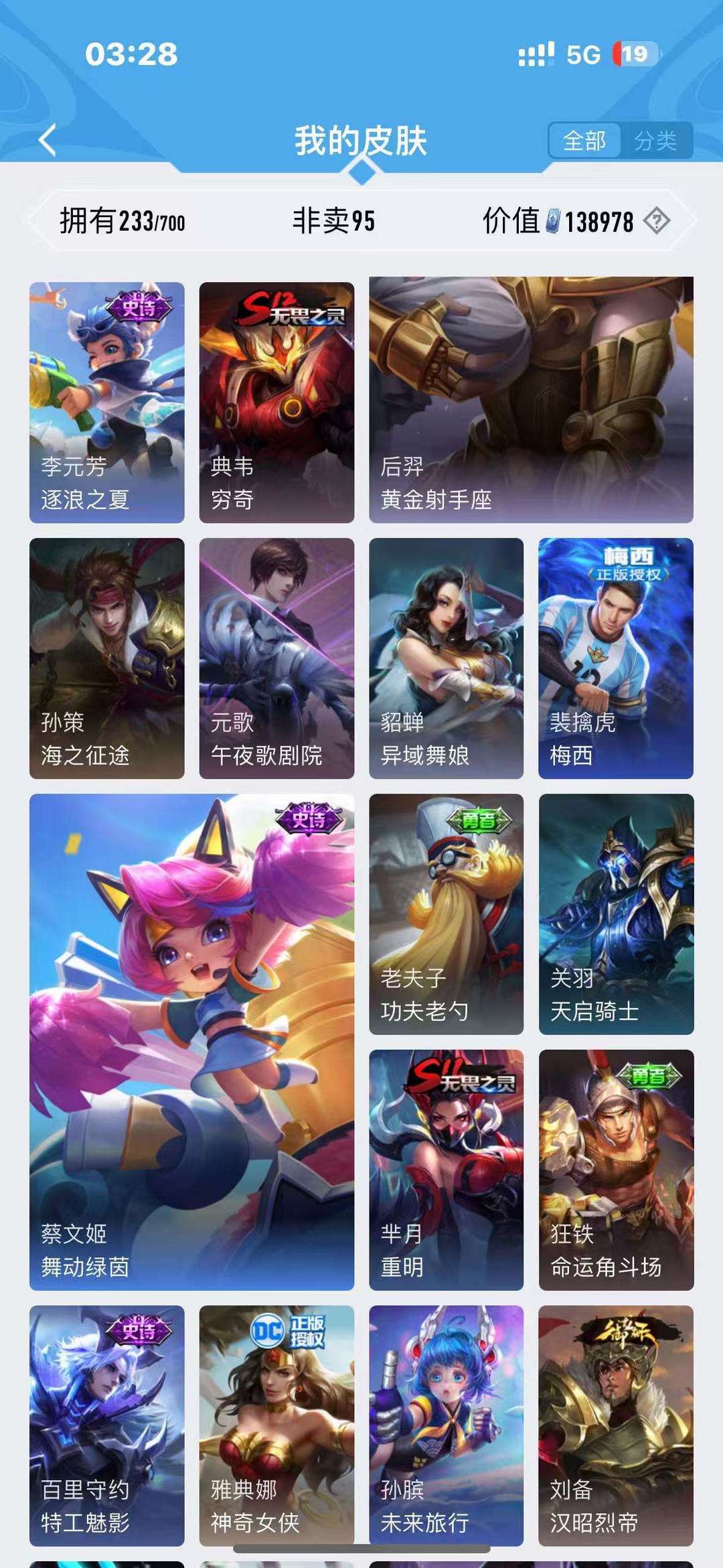
Task: View 老夫子 功夫老勺 skin
Action: [x=447, y=914]
